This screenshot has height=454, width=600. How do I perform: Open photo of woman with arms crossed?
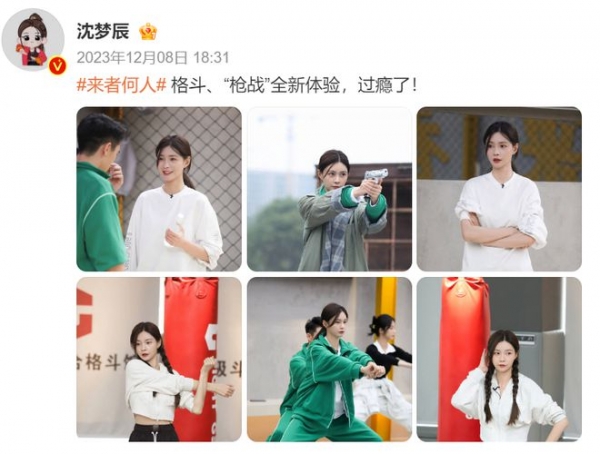click(498, 189)
